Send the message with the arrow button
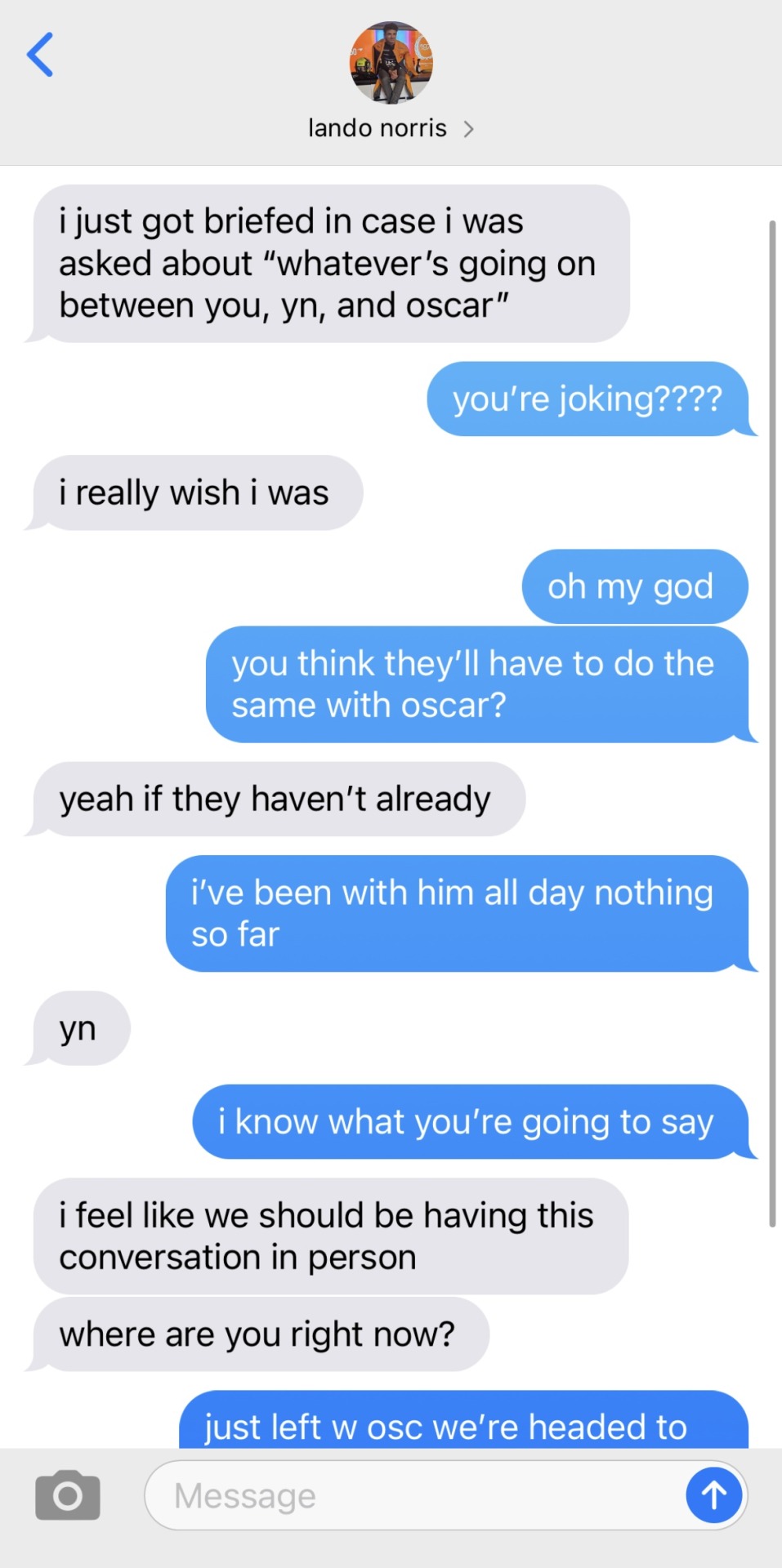The width and height of the screenshot is (782, 1568). (x=713, y=1495)
